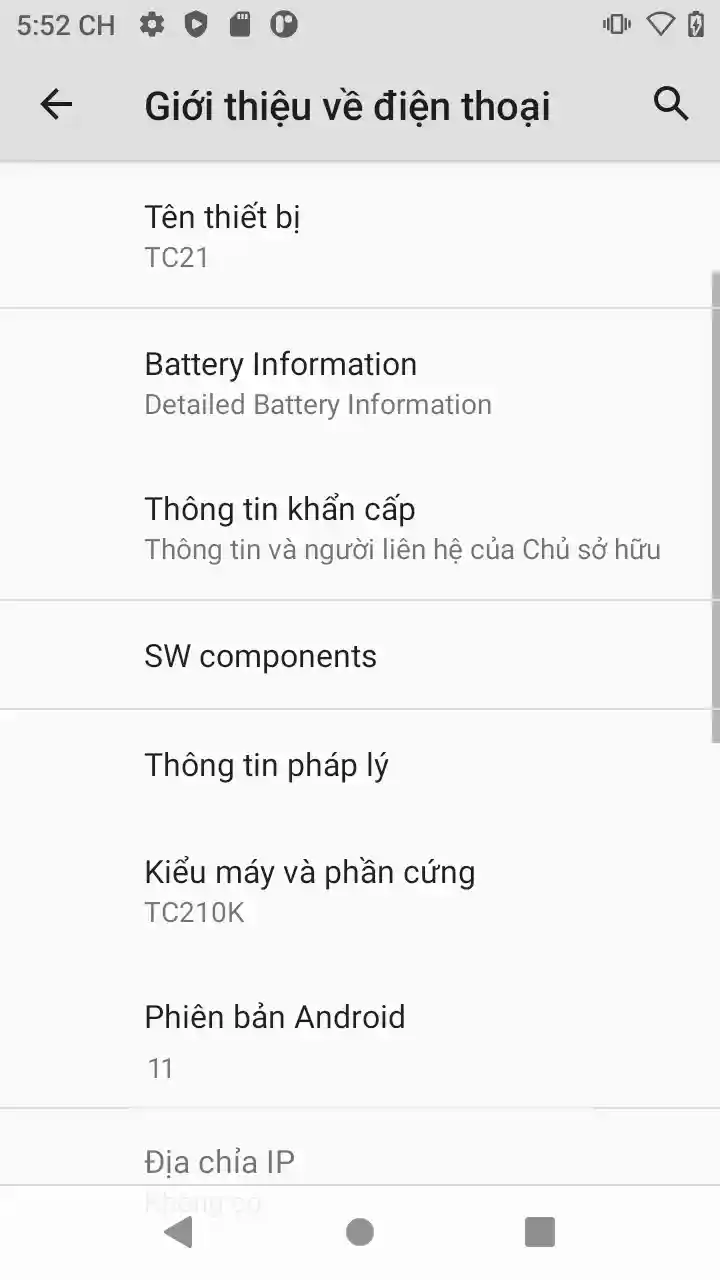Open Battery Information
The height and width of the screenshot is (1280, 720).
pyautogui.click(x=360, y=382)
